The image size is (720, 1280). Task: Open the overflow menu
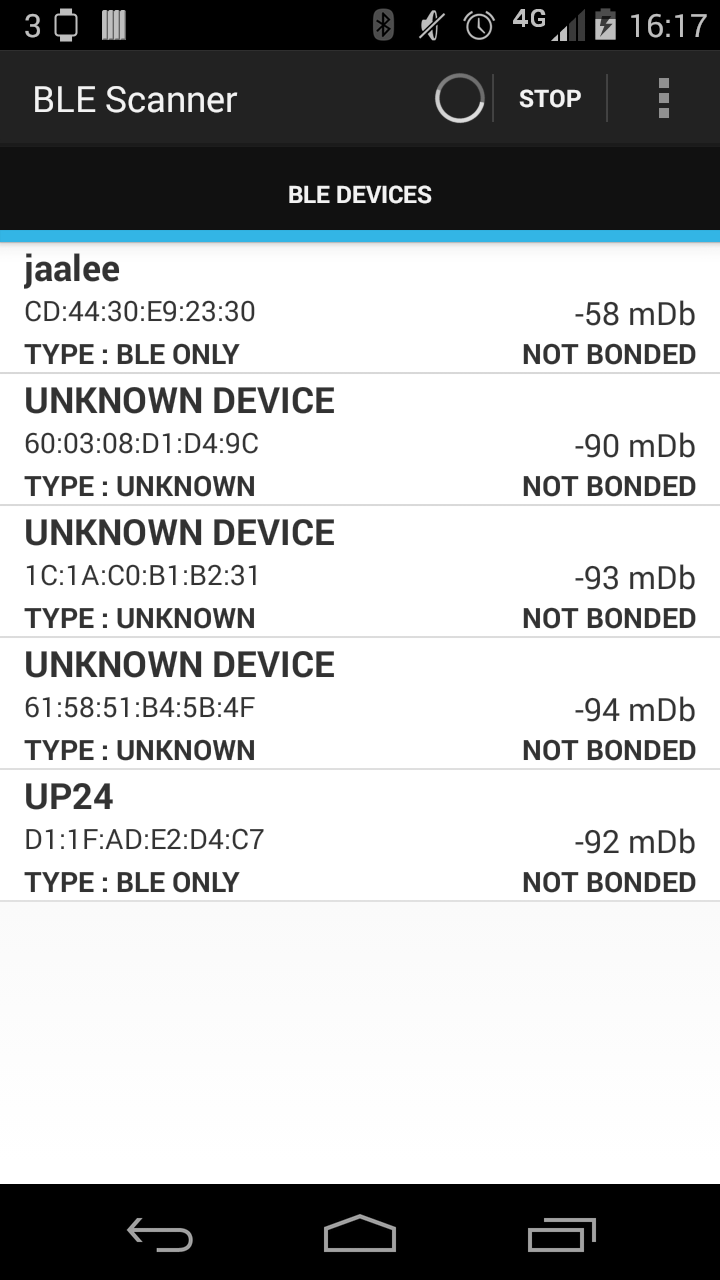coord(663,99)
